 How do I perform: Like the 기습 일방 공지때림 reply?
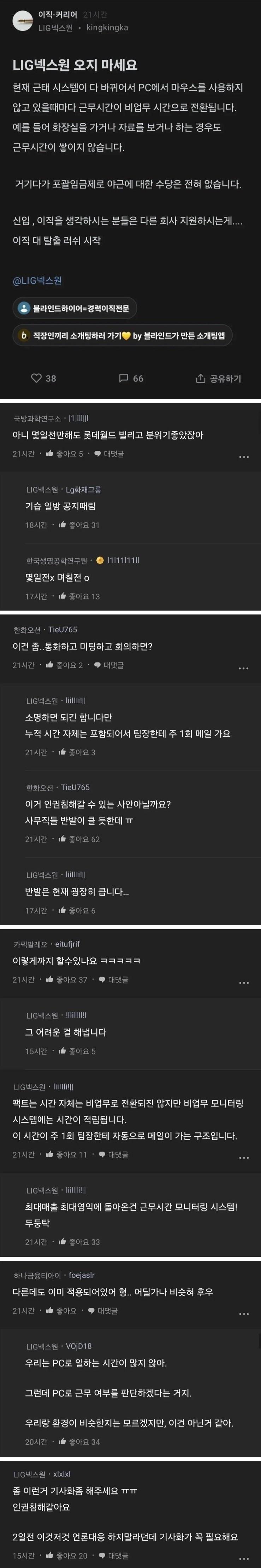pos(78,525)
